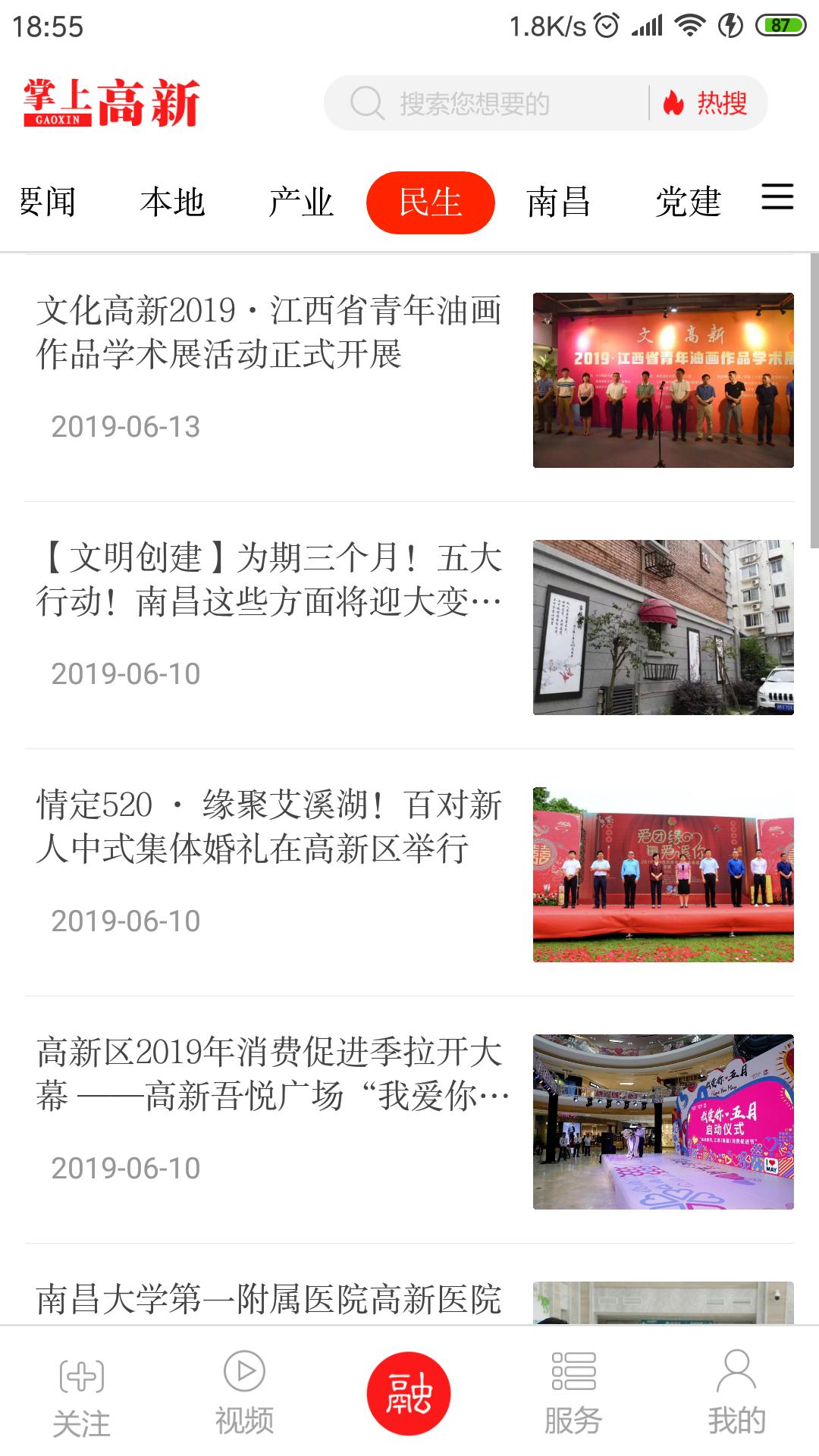Open 热搜 trending searches

[707, 103]
